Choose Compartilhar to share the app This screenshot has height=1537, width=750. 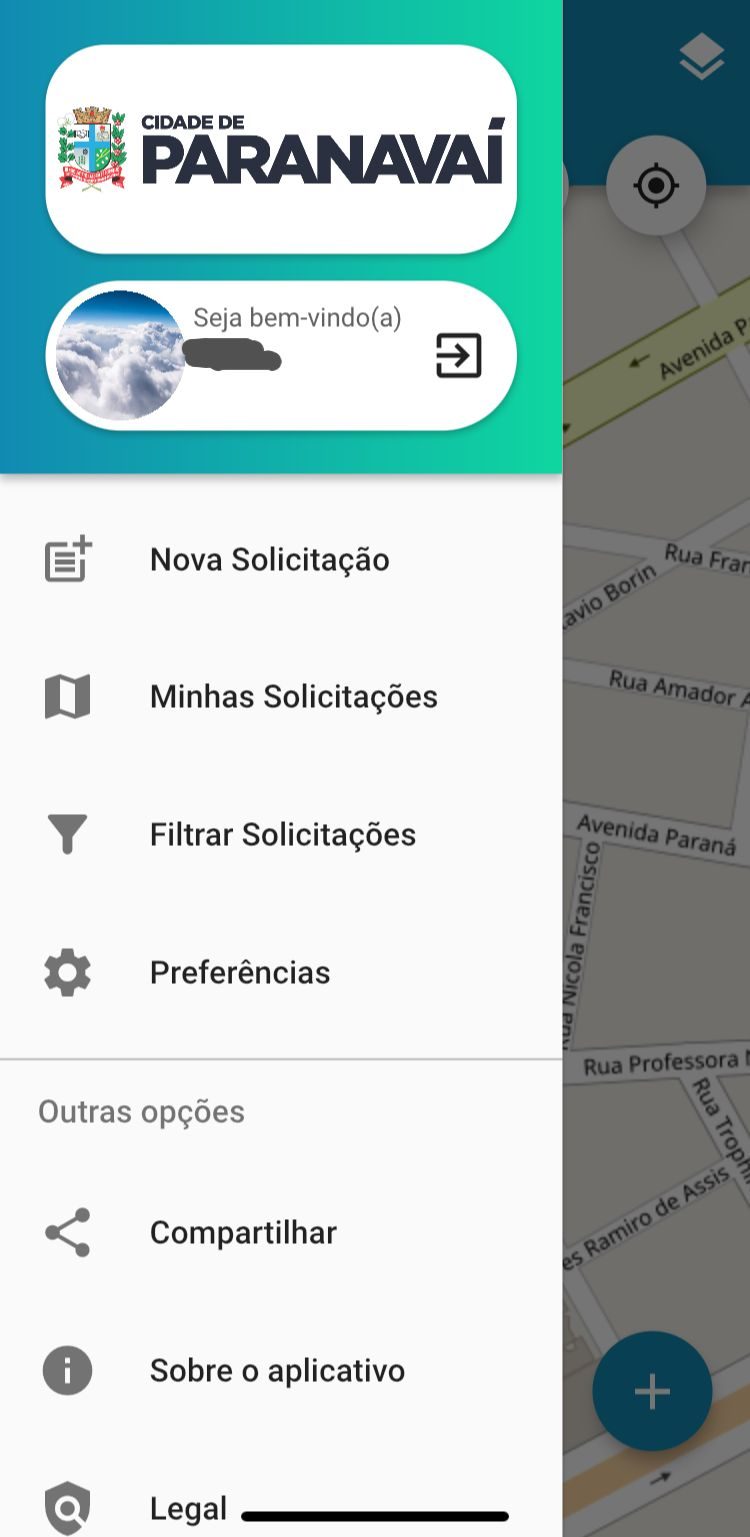[x=242, y=1232]
